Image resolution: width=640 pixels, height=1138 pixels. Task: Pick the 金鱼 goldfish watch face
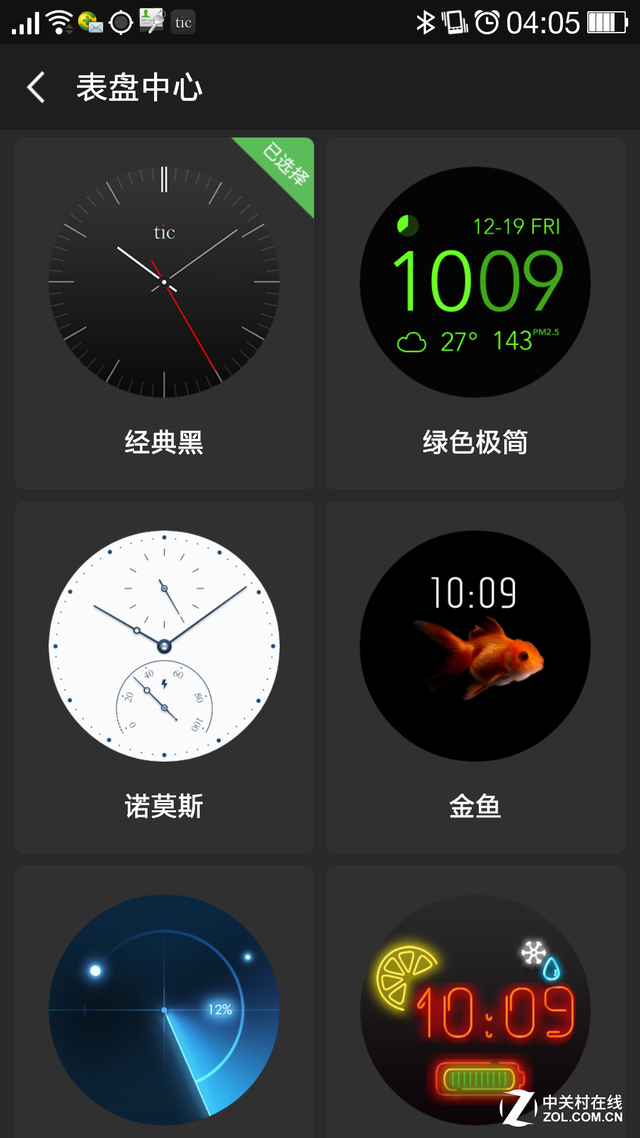point(475,677)
